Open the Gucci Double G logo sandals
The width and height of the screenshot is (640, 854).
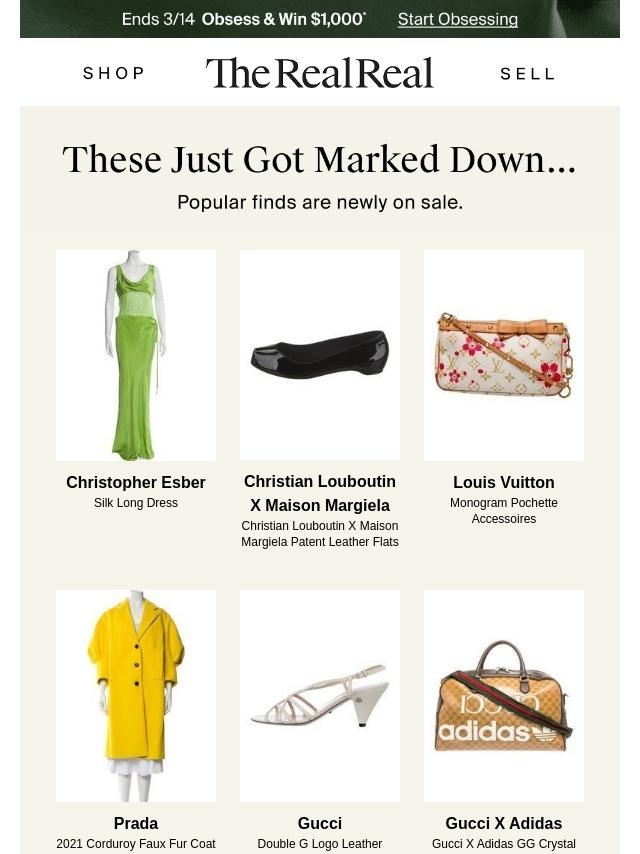[320, 696]
